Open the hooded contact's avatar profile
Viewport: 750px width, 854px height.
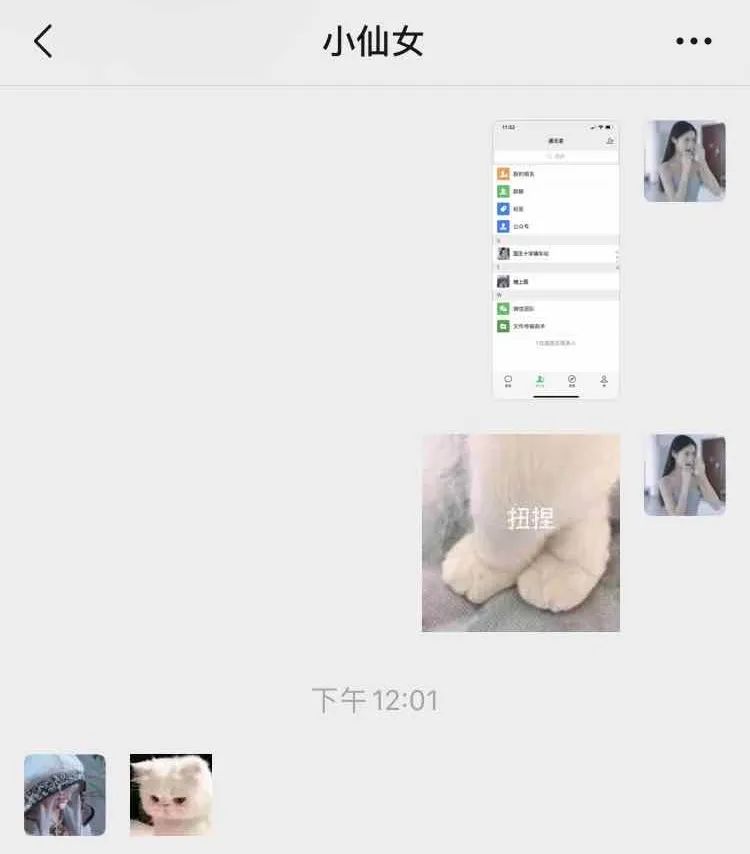pos(65,795)
